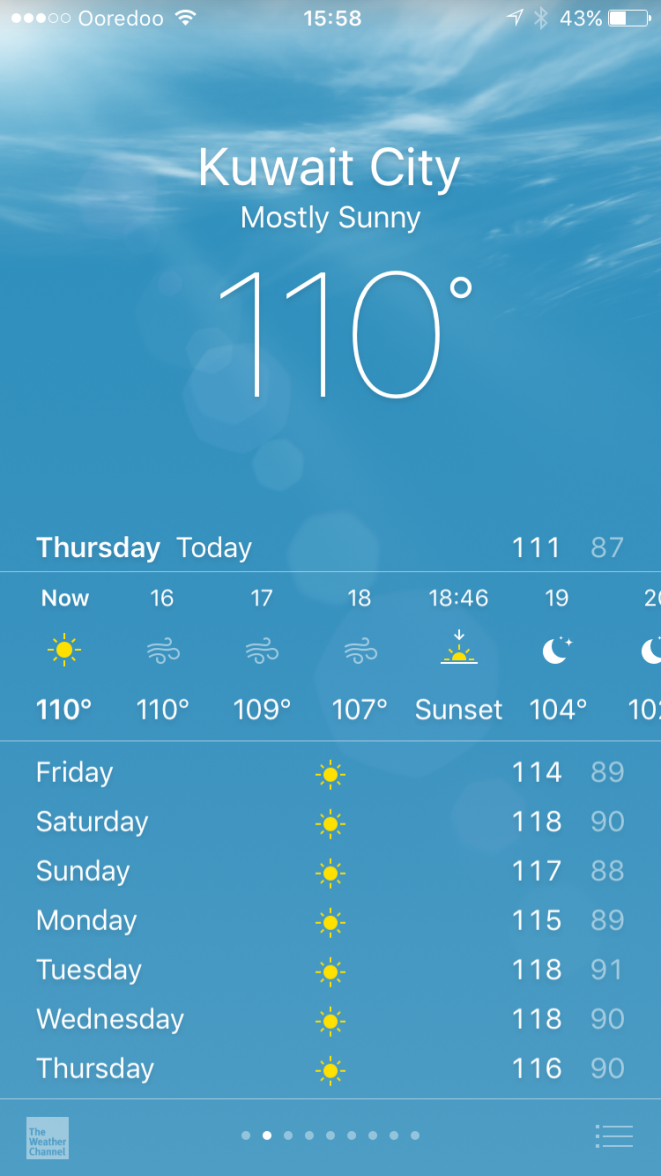Open the city list menu

(614, 1136)
